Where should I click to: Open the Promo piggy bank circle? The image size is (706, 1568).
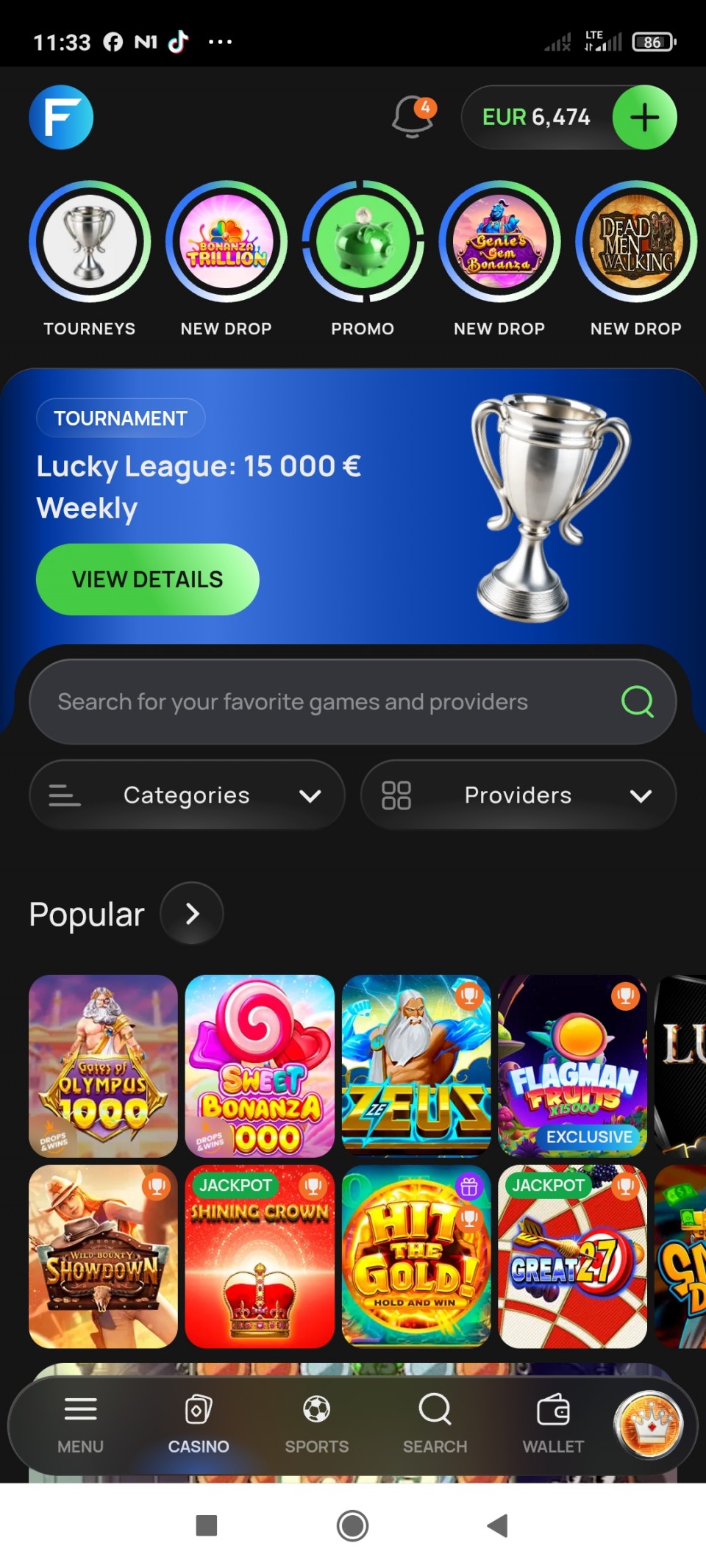tap(363, 242)
